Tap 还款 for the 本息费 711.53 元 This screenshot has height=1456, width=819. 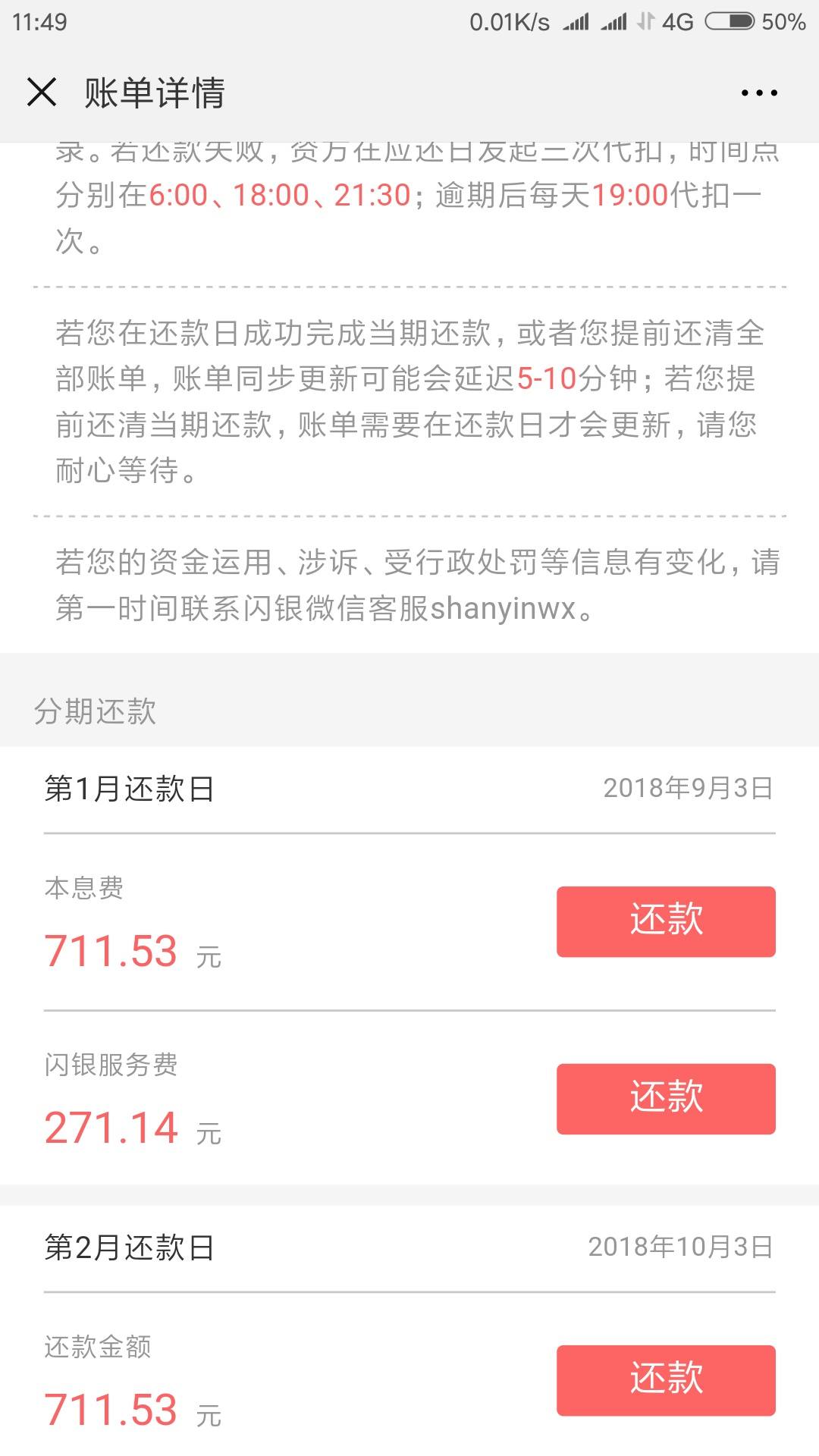tap(666, 921)
